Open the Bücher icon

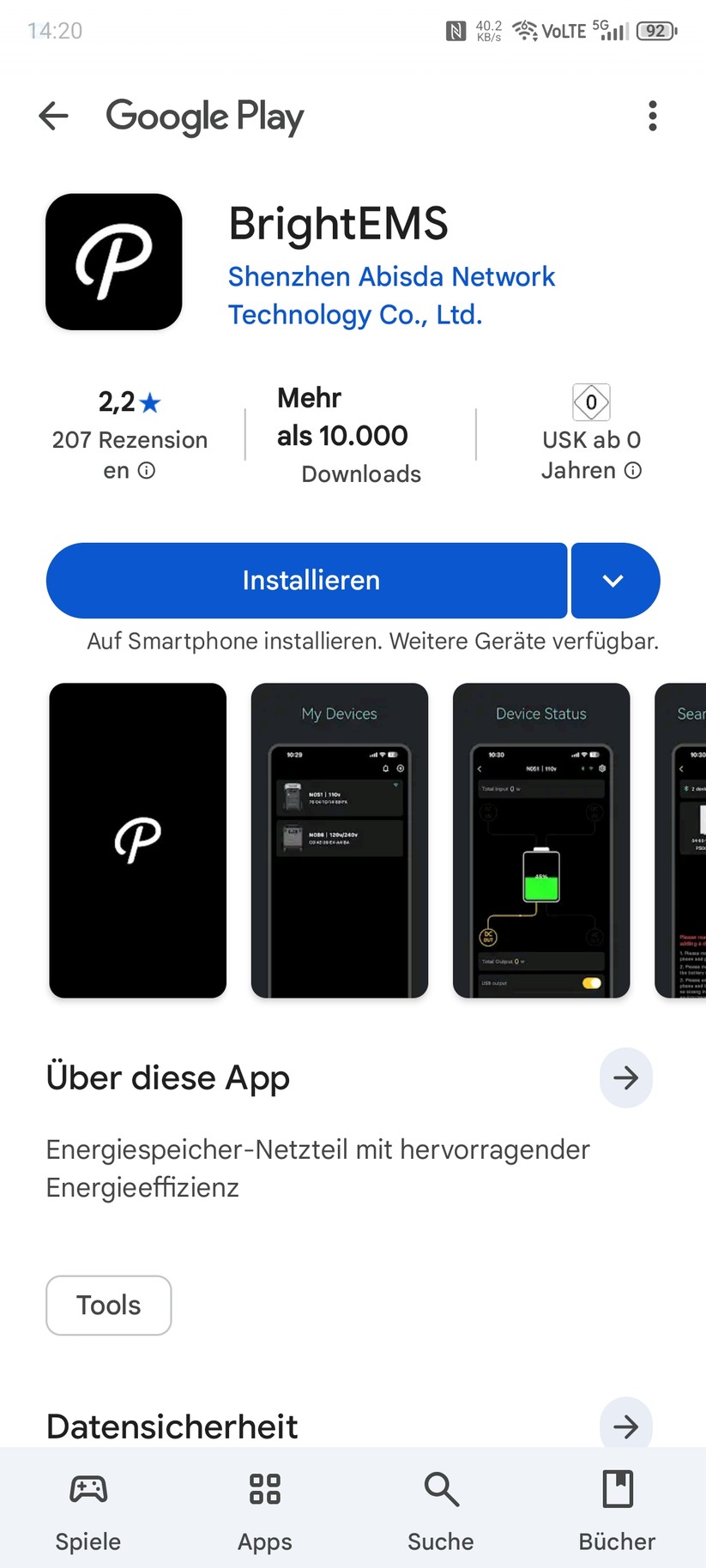(616, 1490)
